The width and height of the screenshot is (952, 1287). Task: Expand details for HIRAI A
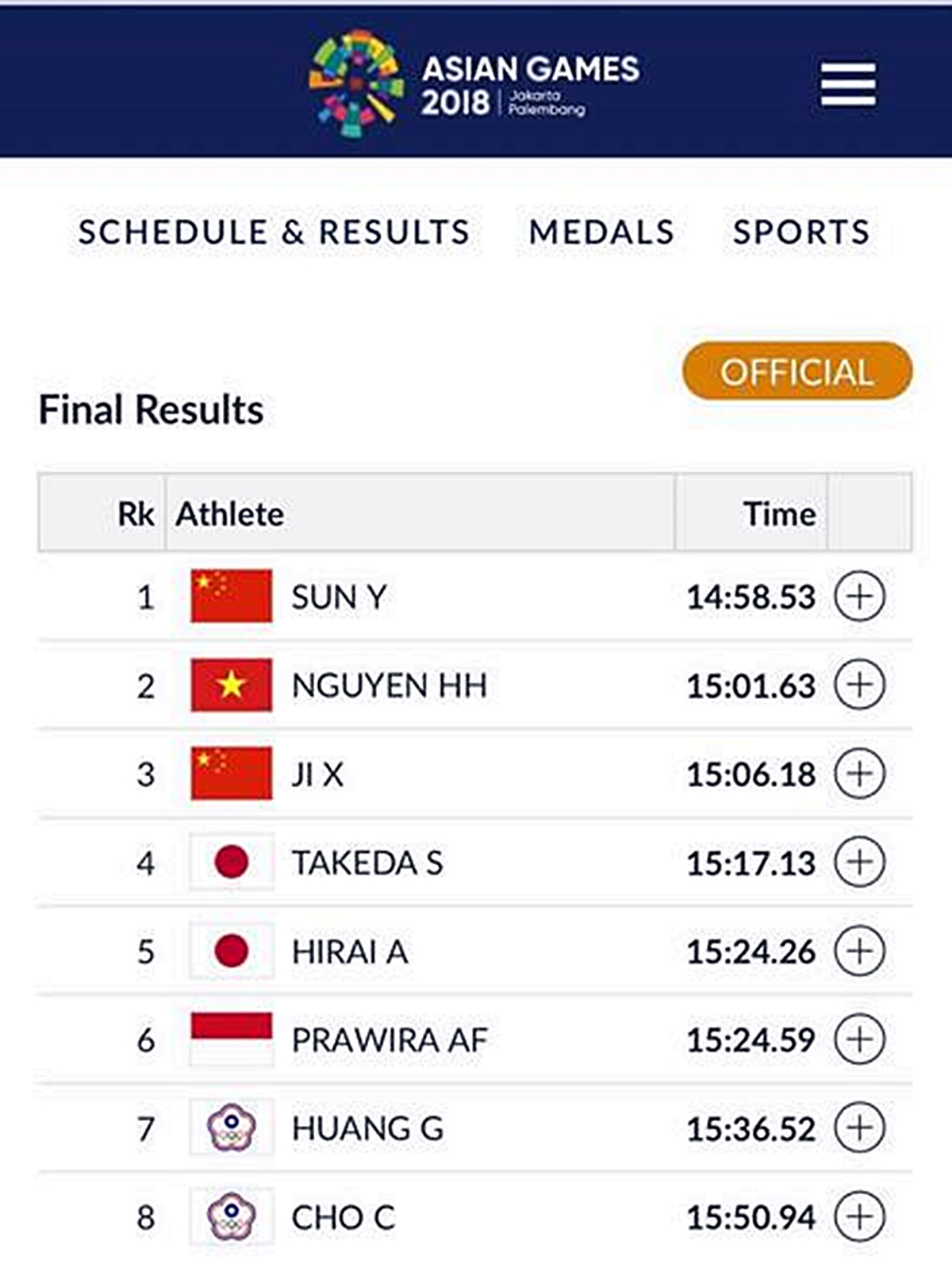click(x=859, y=951)
